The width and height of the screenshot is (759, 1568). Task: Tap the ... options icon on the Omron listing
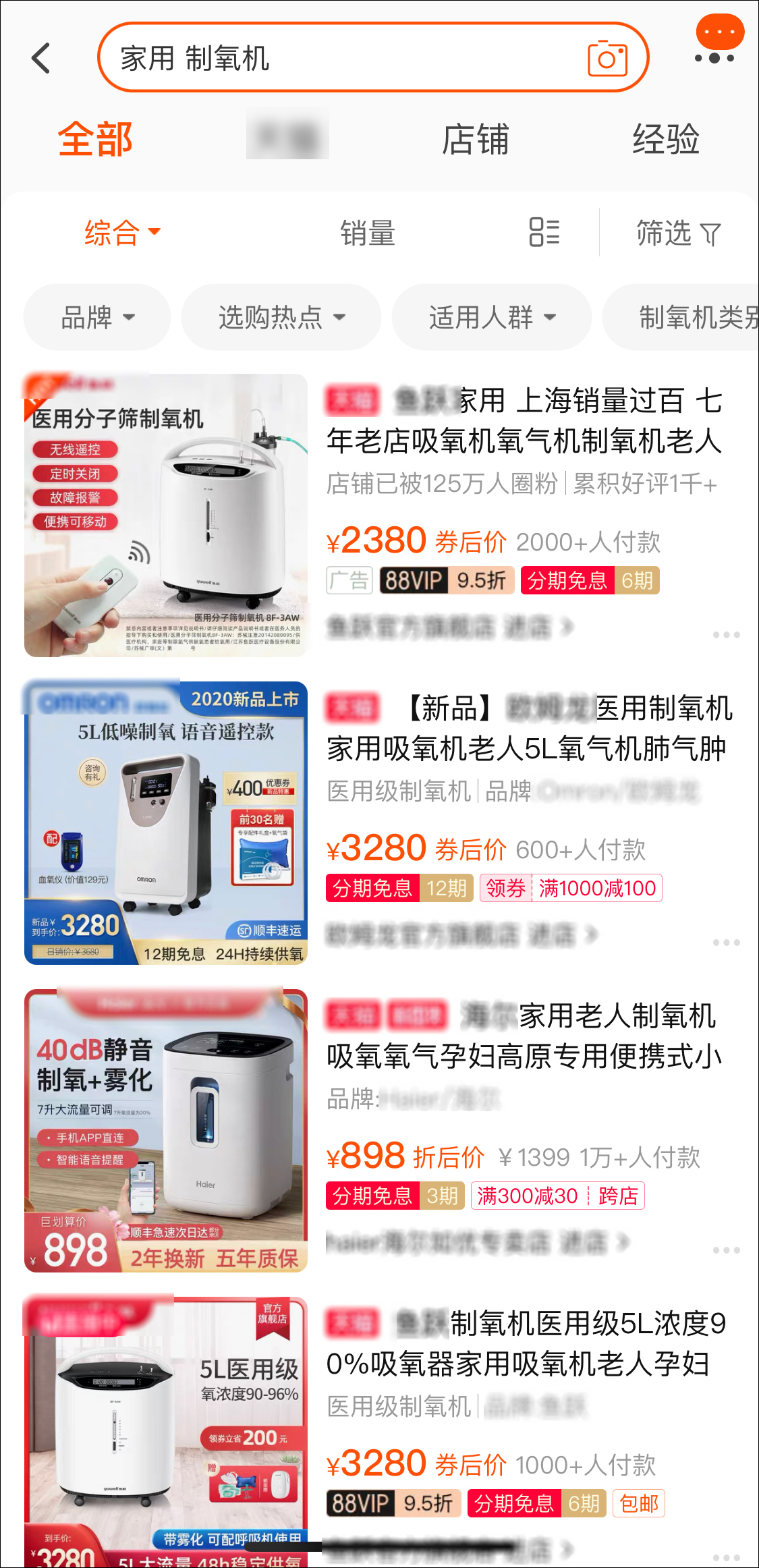click(726, 943)
